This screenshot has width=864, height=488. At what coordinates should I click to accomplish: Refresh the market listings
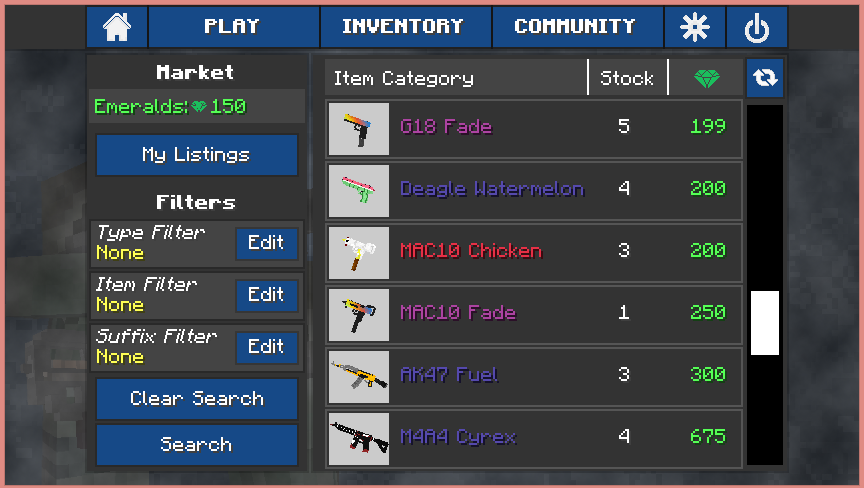[765, 78]
